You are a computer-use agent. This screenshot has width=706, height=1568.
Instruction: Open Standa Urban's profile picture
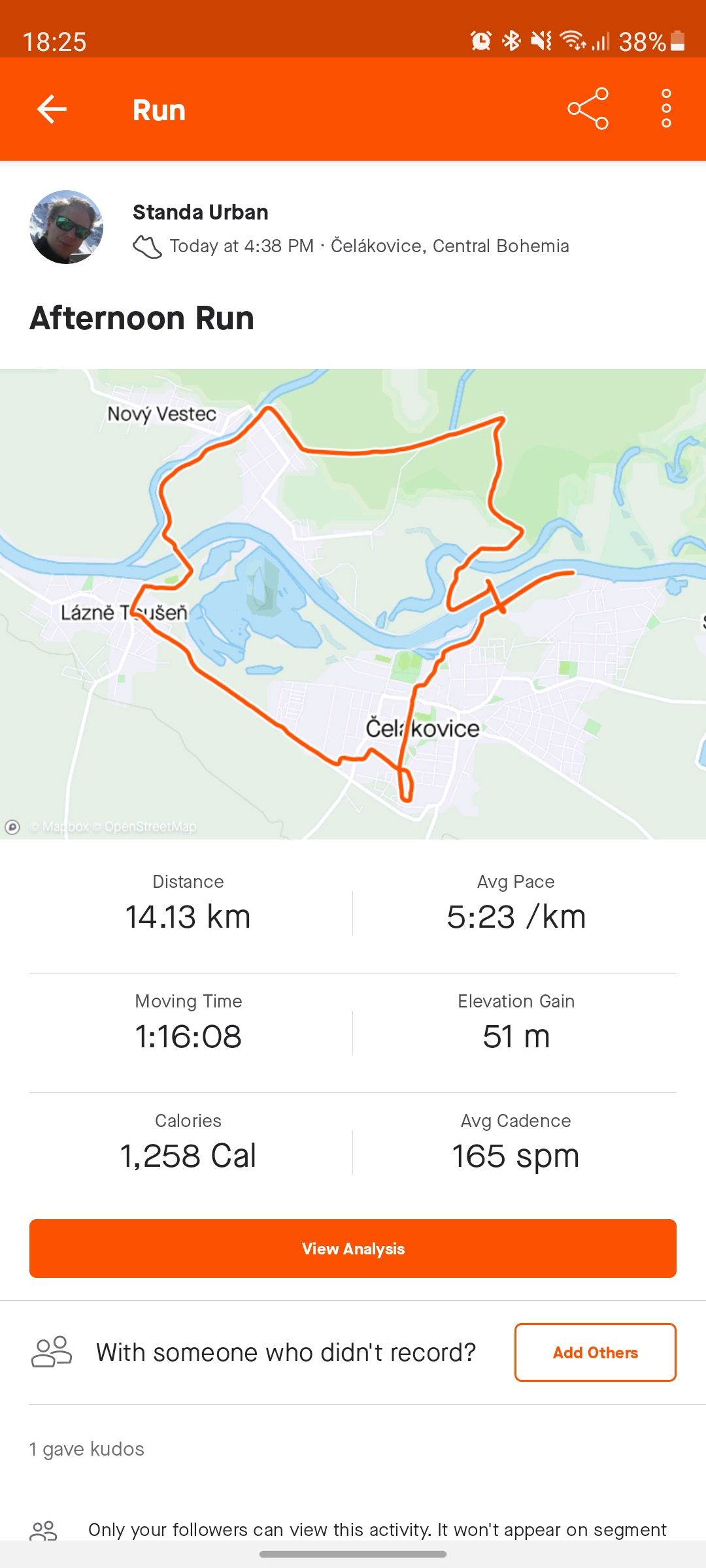pyautogui.click(x=66, y=227)
